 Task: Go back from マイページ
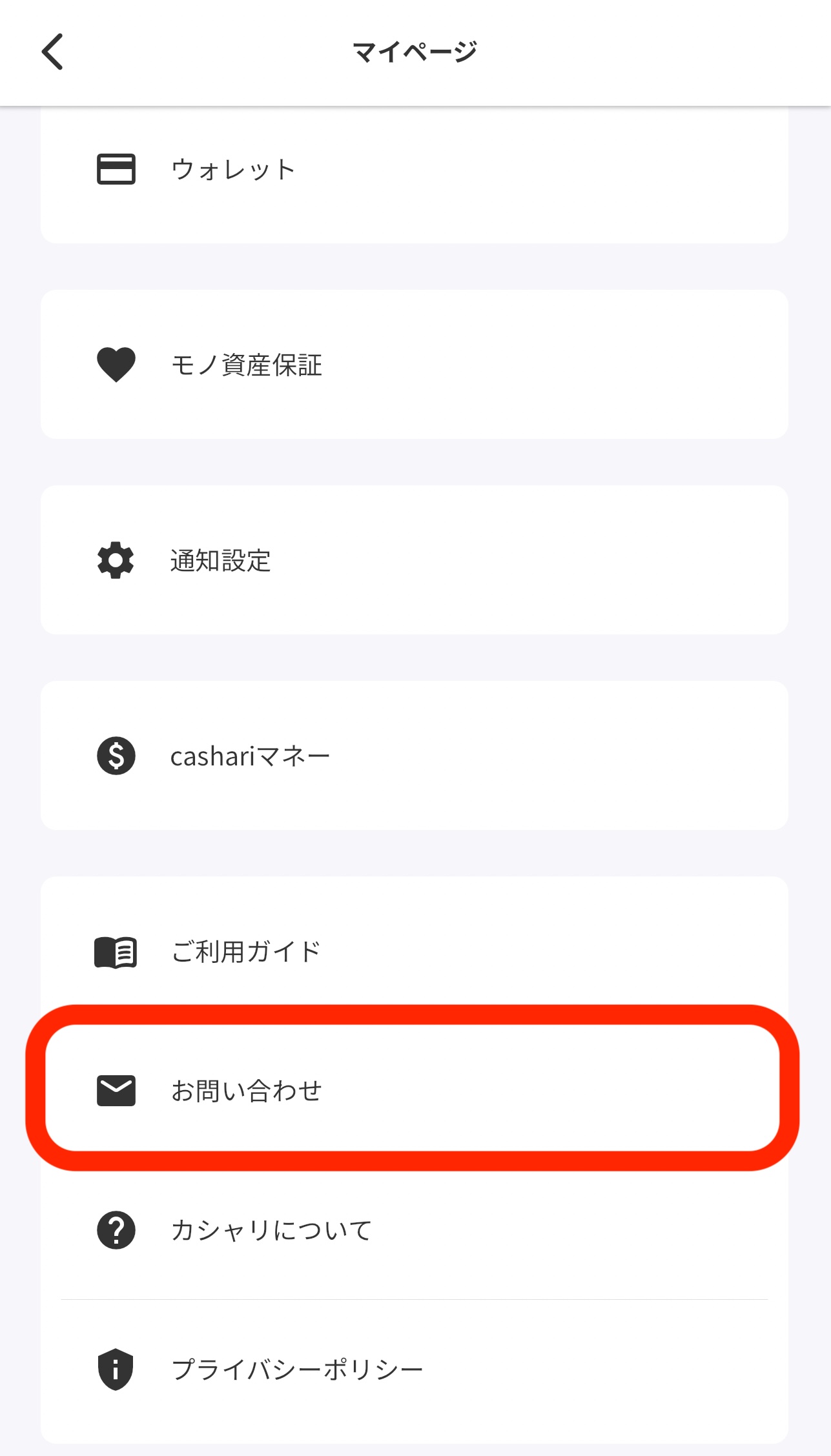[x=53, y=52]
